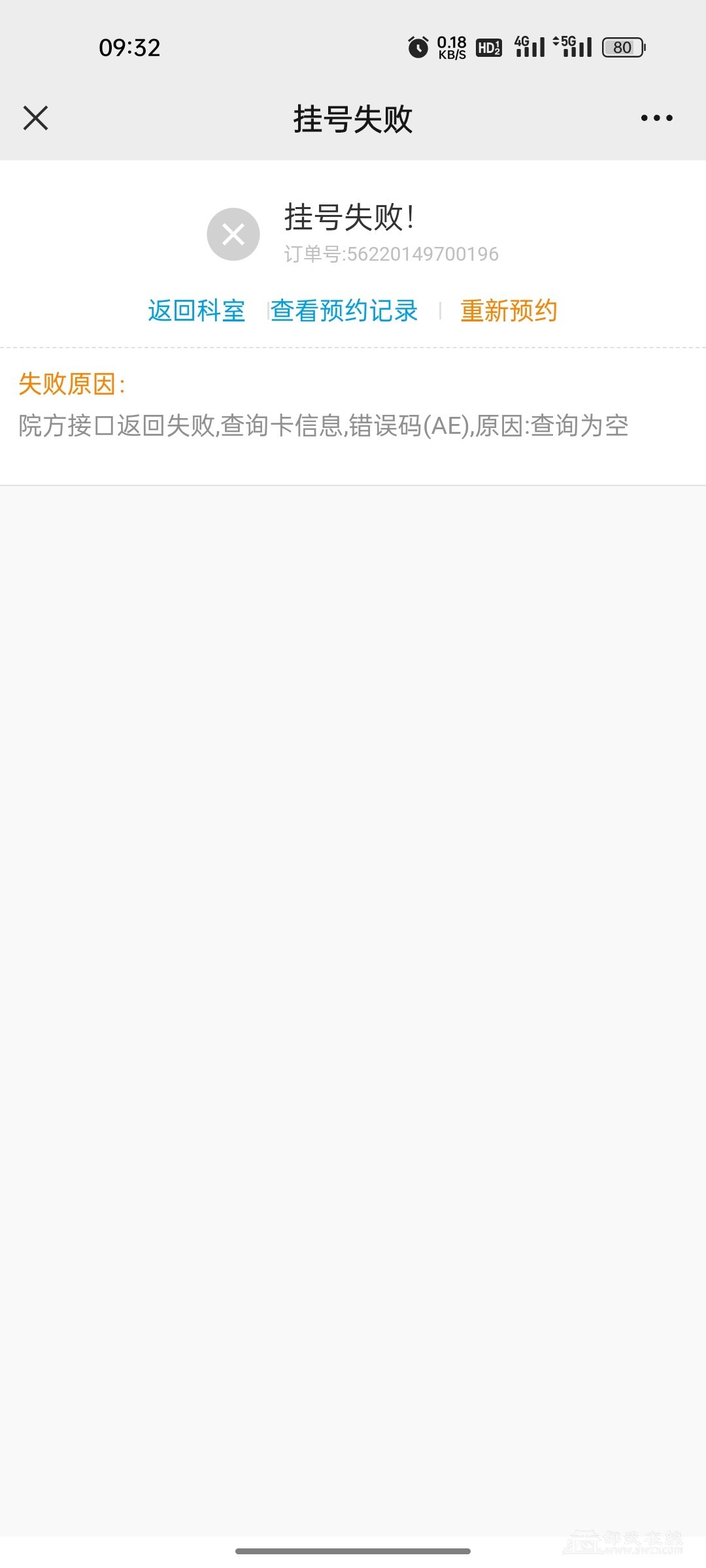Image resolution: width=706 pixels, height=1568 pixels.
Task: Select 重新预约 to book again
Action: click(509, 311)
